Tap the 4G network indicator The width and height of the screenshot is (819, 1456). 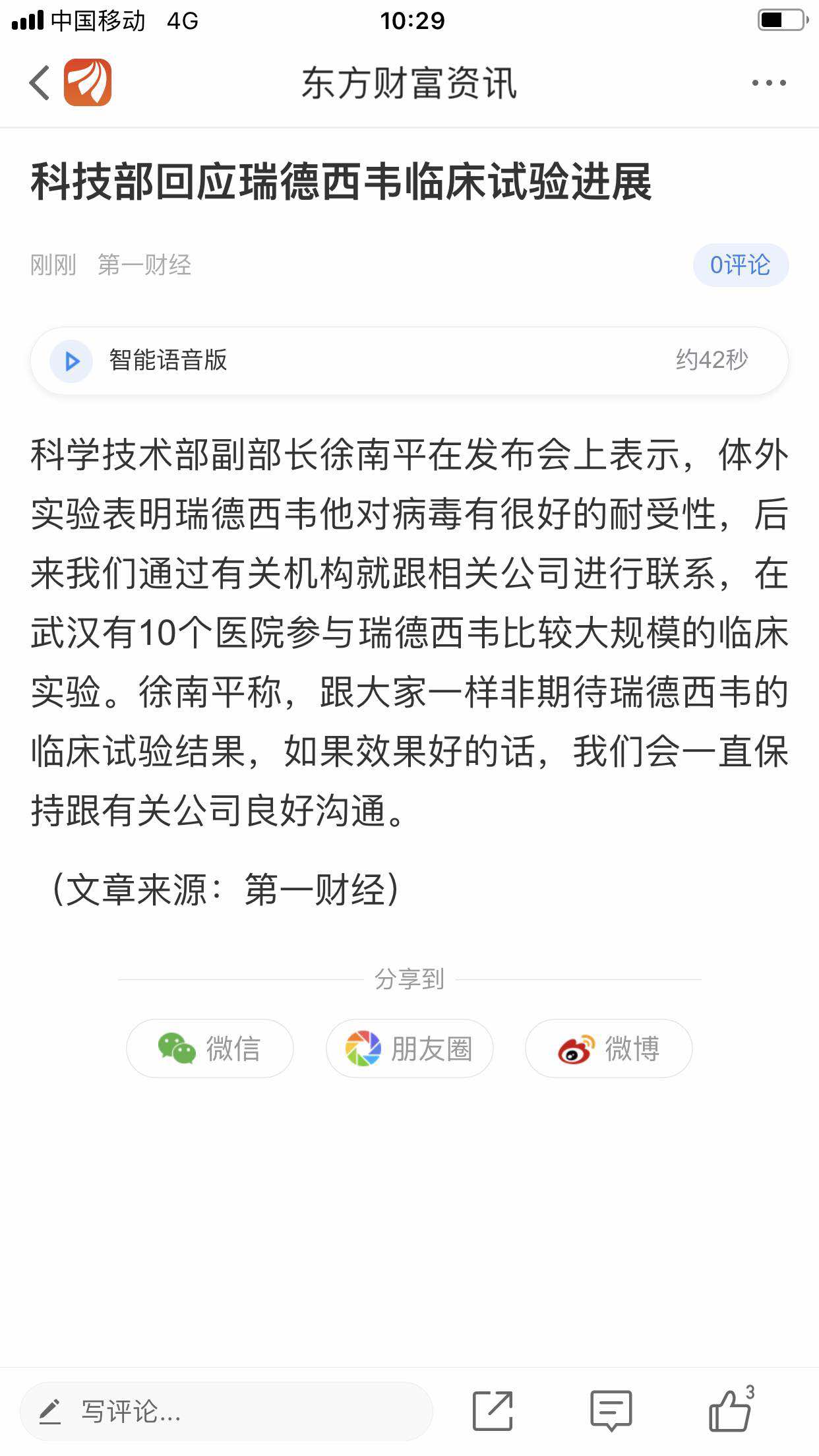coord(181,20)
